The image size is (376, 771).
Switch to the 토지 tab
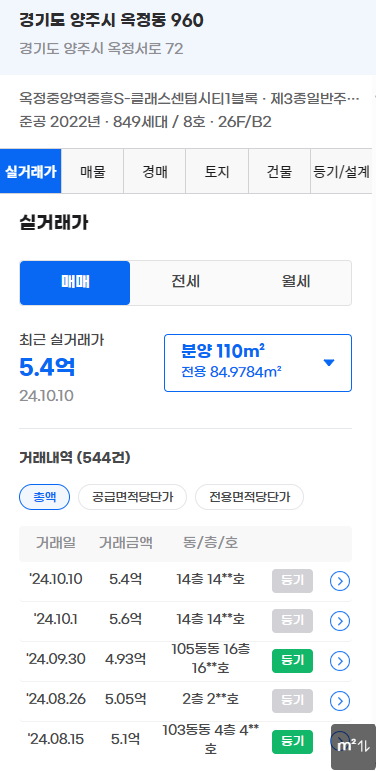tap(217, 171)
